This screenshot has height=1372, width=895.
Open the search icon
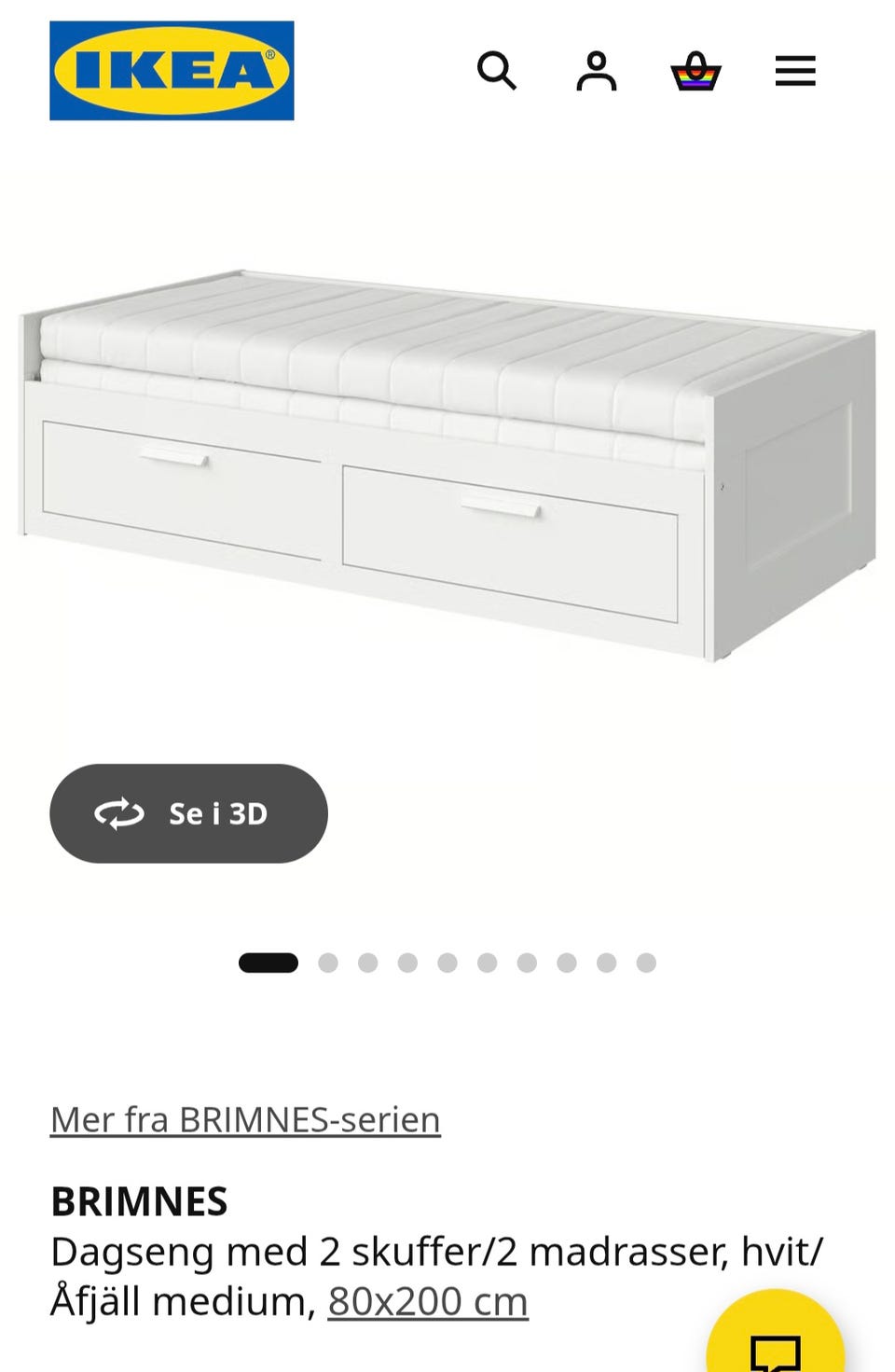click(x=498, y=71)
